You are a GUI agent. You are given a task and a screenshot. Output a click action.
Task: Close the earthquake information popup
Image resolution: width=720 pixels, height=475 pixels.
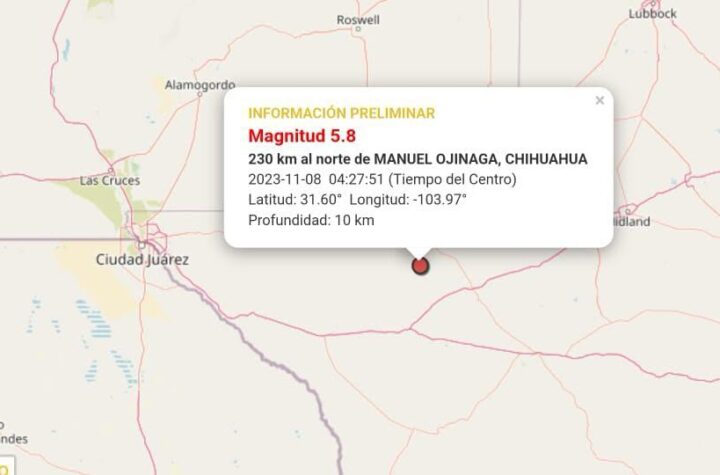pyautogui.click(x=599, y=100)
